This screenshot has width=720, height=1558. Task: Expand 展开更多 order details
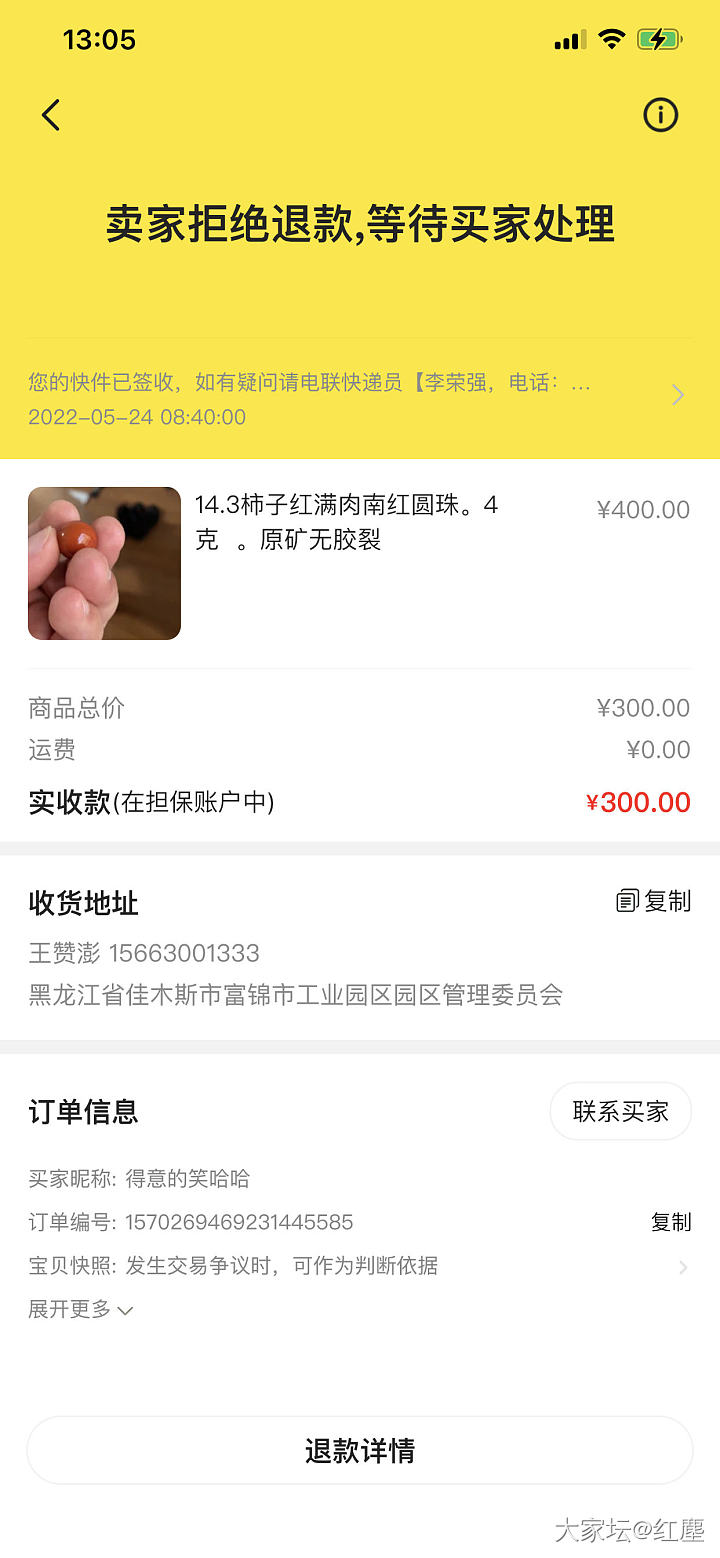click(80, 1309)
